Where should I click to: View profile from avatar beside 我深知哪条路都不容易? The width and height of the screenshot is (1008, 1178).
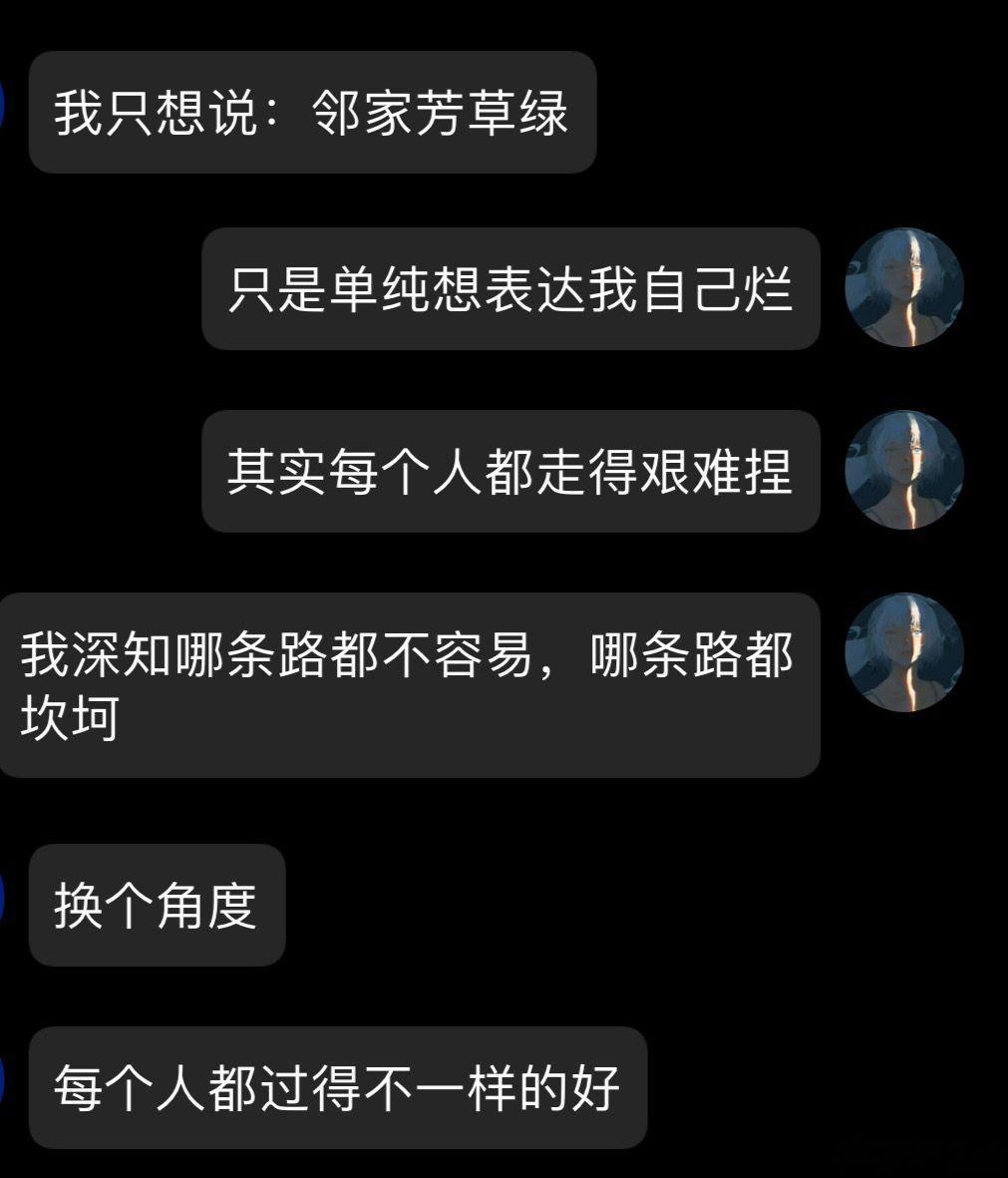pos(903,652)
